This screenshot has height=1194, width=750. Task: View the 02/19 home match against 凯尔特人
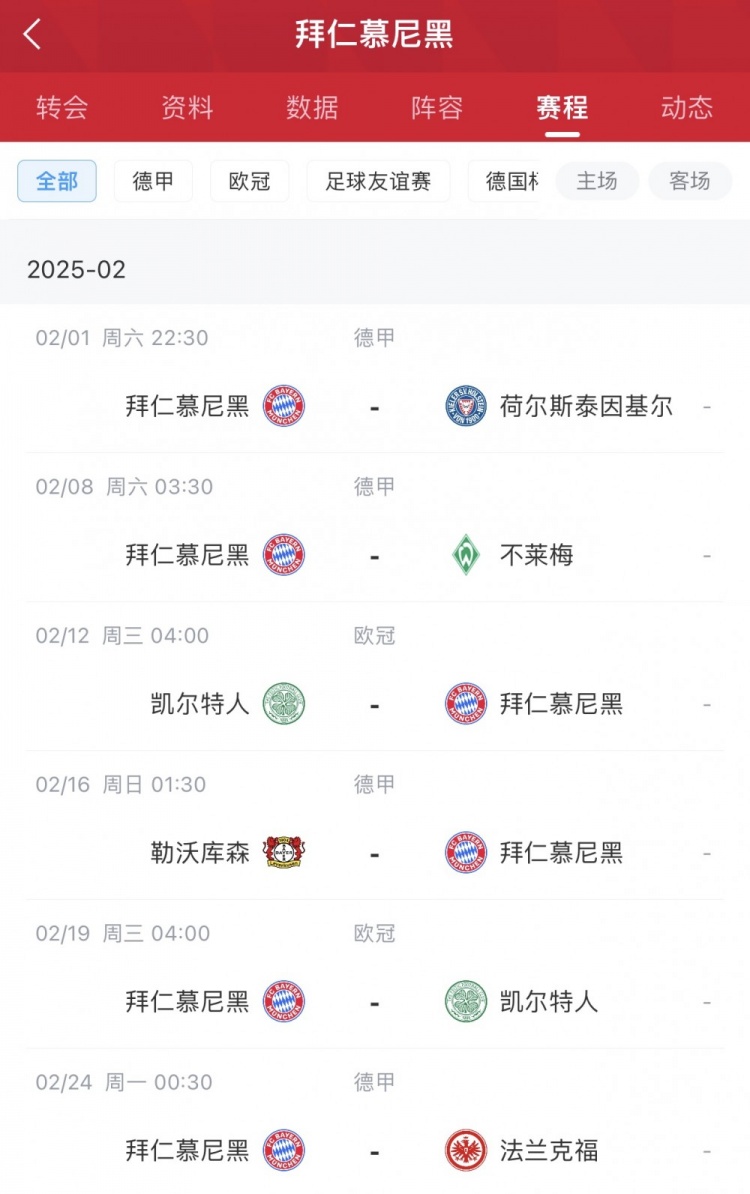click(375, 1002)
